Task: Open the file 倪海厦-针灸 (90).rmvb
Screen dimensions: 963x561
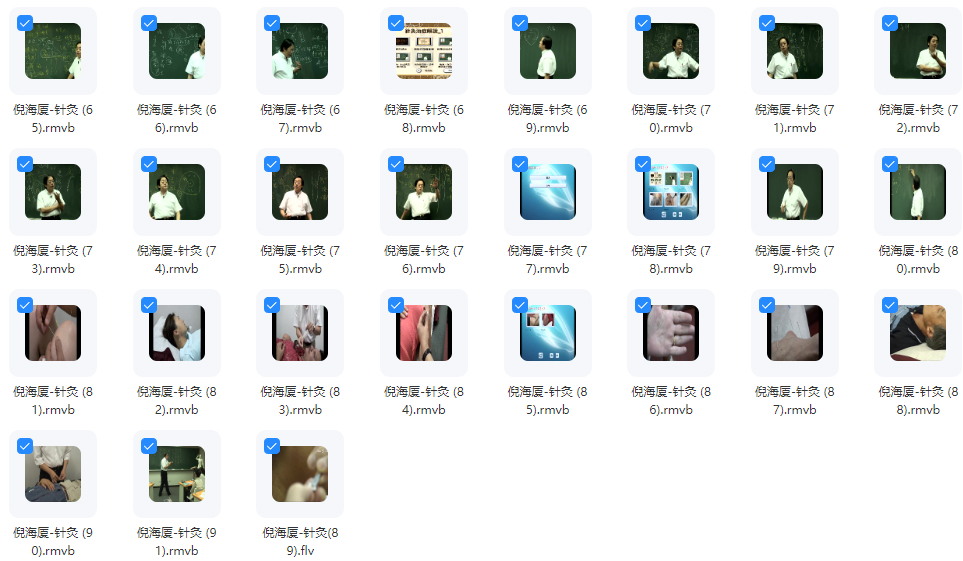Action: tap(53, 474)
